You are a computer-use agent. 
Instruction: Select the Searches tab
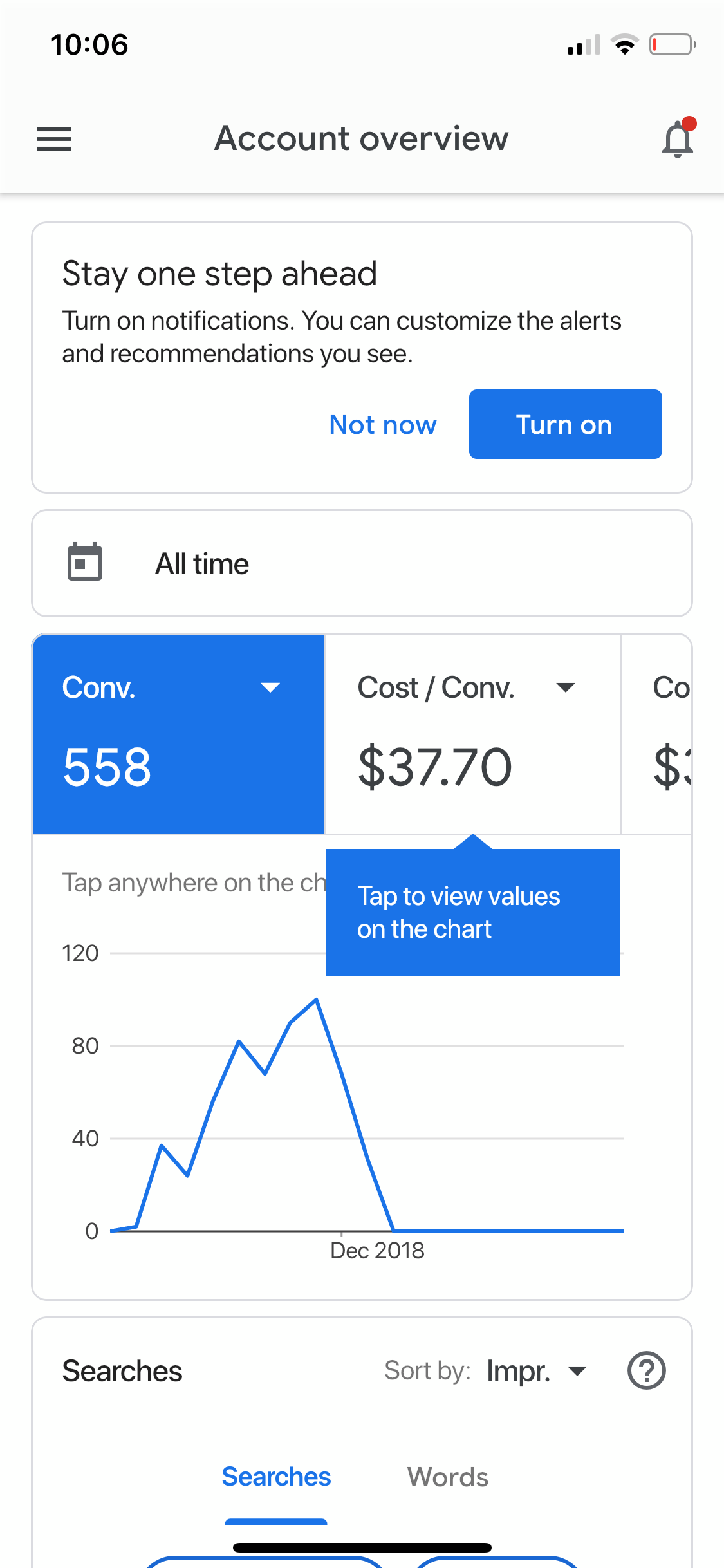[x=276, y=1477]
